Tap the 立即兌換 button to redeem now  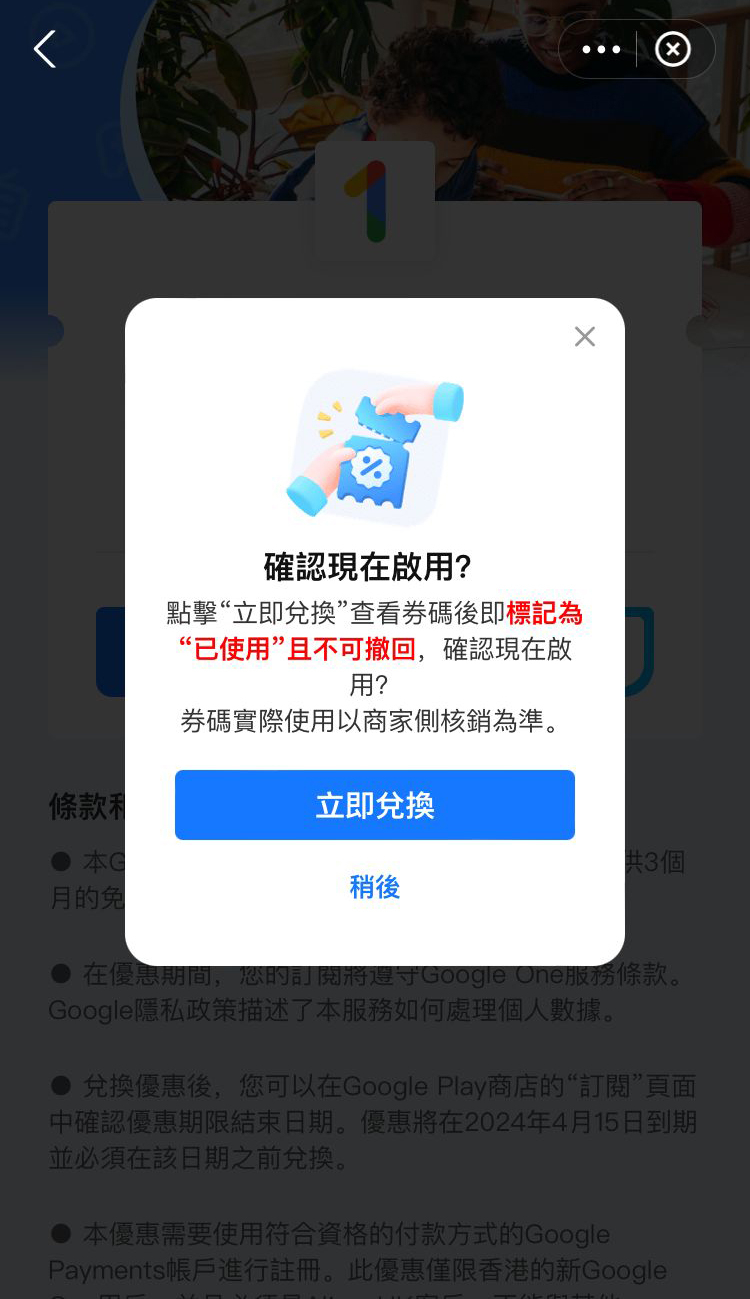pos(374,805)
